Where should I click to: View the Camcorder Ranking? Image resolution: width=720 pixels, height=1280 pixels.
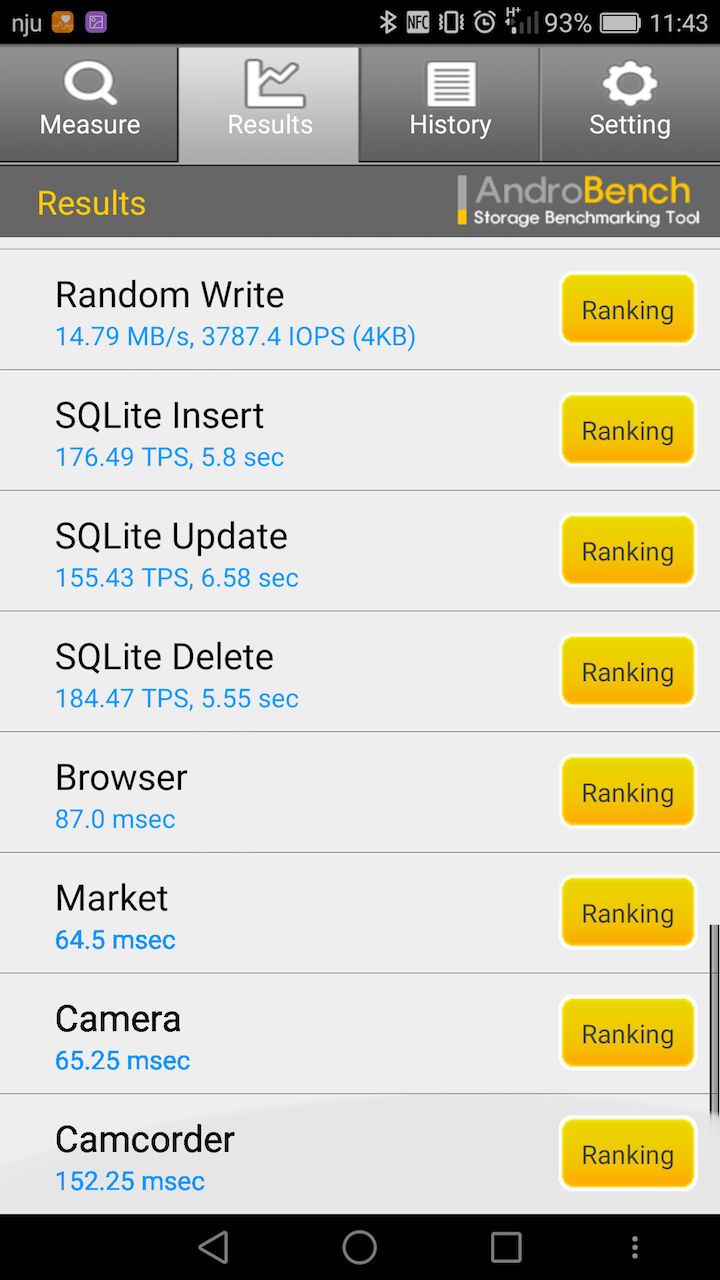[x=628, y=1155]
